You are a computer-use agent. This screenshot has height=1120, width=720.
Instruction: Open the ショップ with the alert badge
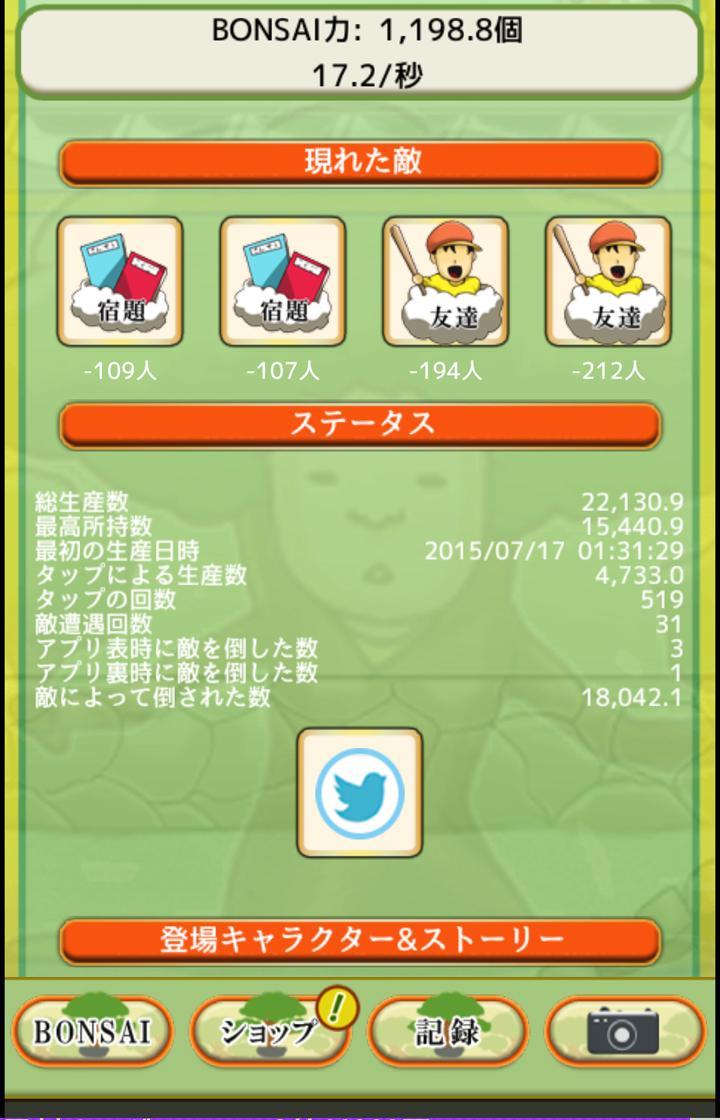click(270, 1031)
